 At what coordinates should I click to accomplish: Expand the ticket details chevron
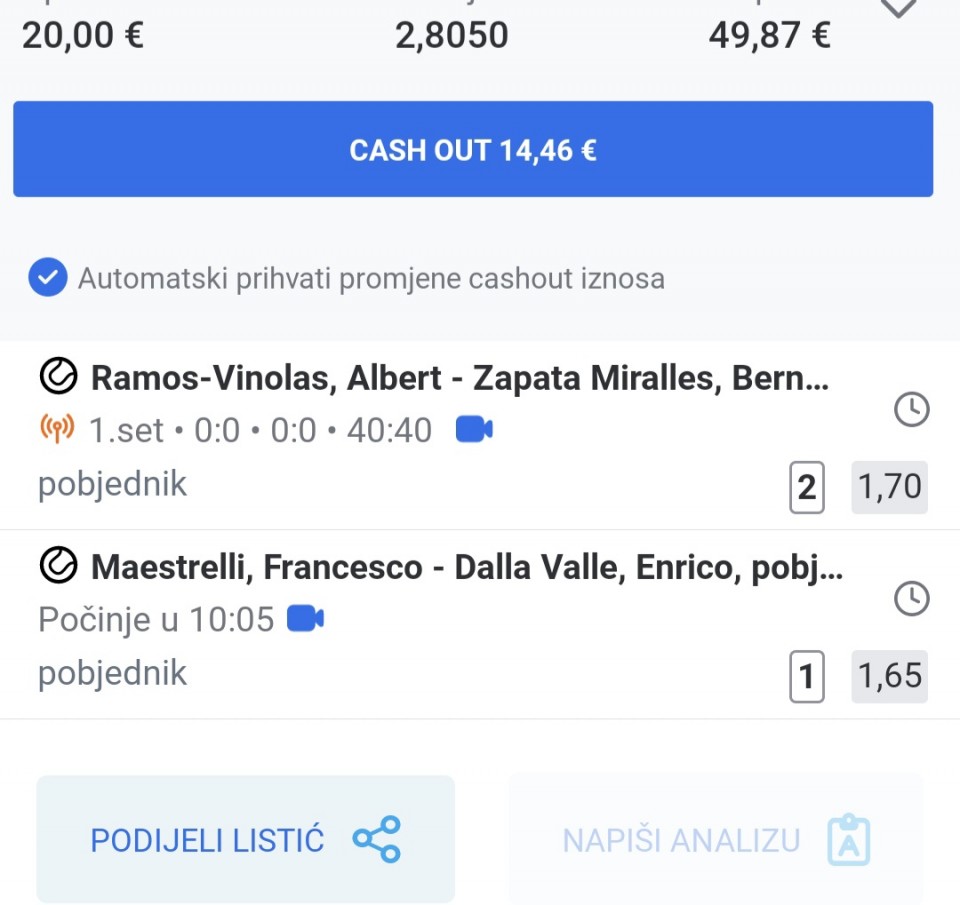point(898,10)
